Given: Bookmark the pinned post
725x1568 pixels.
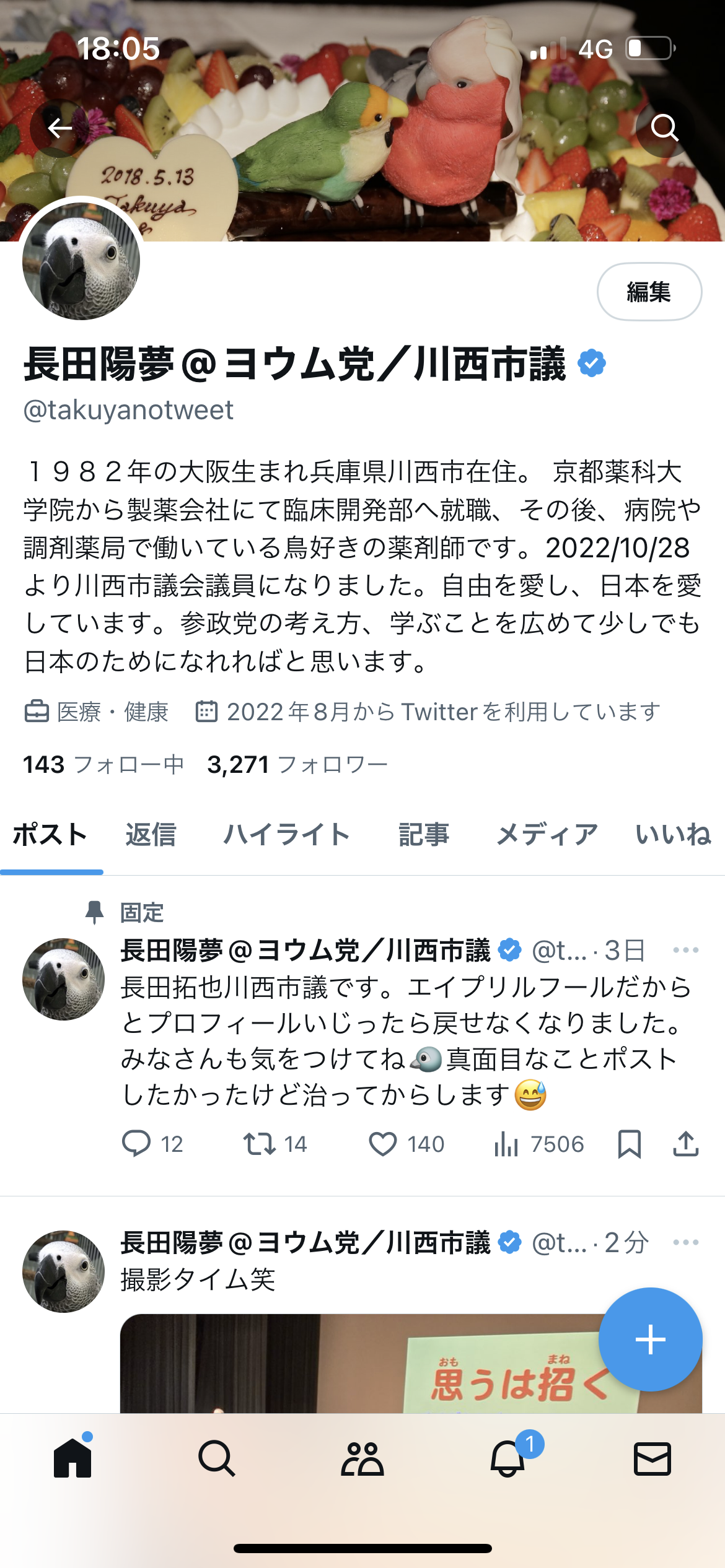Looking at the screenshot, I should [x=629, y=1144].
